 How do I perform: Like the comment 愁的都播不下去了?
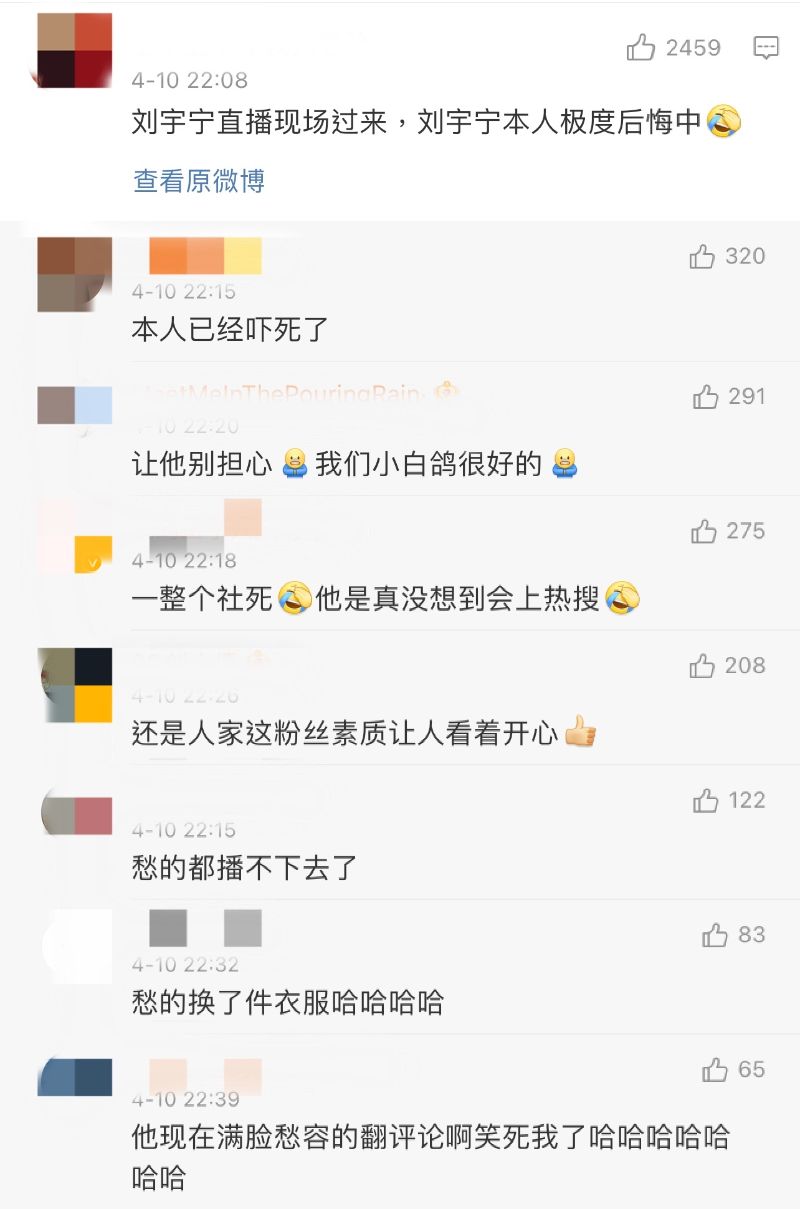pos(706,801)
